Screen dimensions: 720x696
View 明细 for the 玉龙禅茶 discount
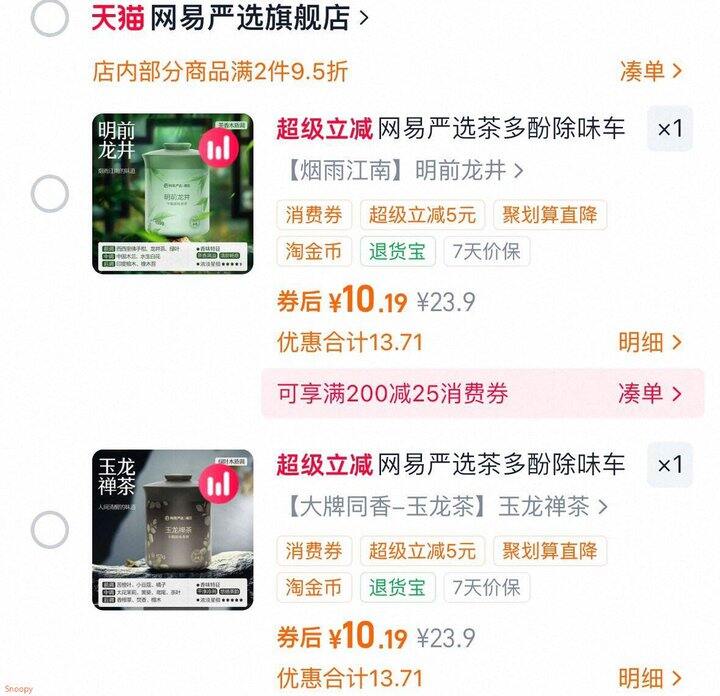tap(650, 679)
